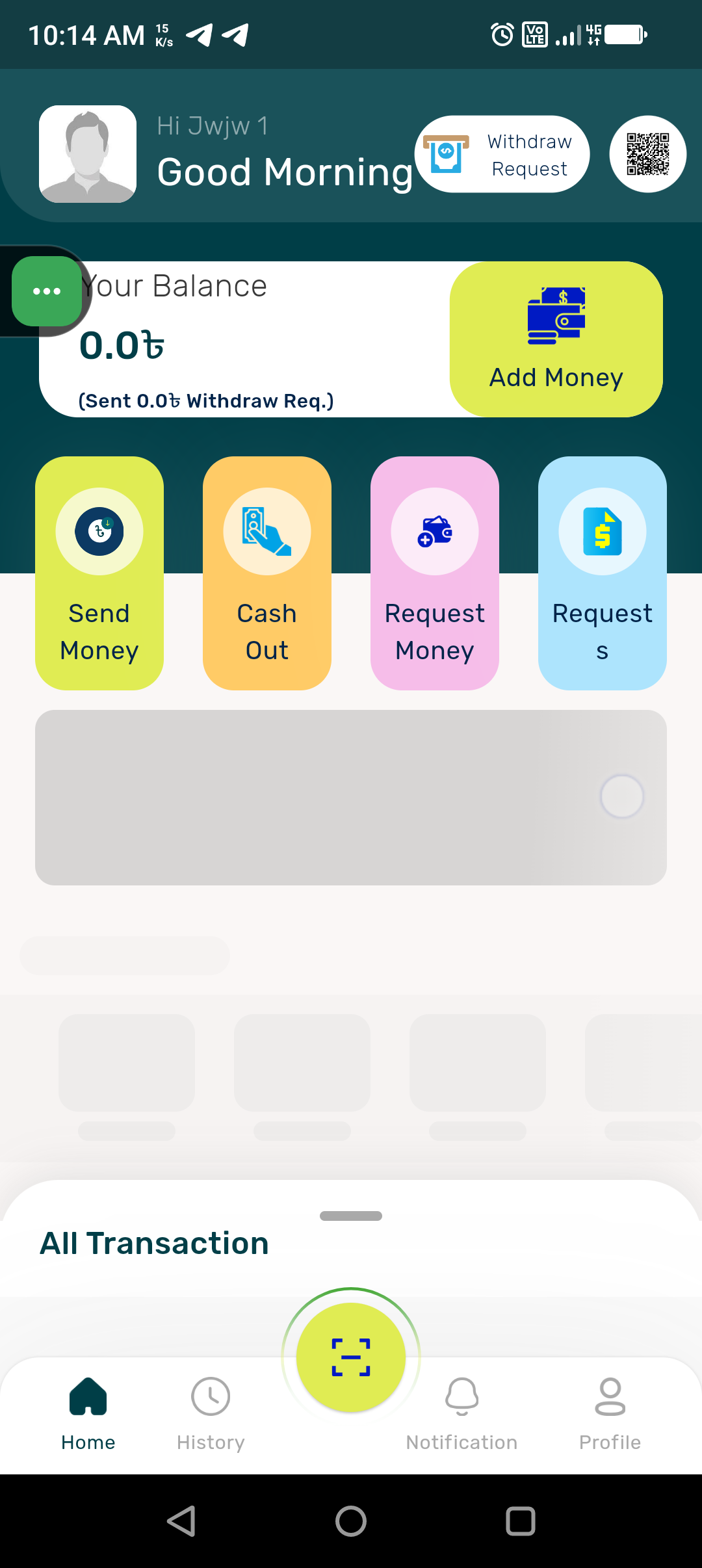Tap the profile avatar picture
Viewport: 702px width, 1568px height.
(88, 154)
